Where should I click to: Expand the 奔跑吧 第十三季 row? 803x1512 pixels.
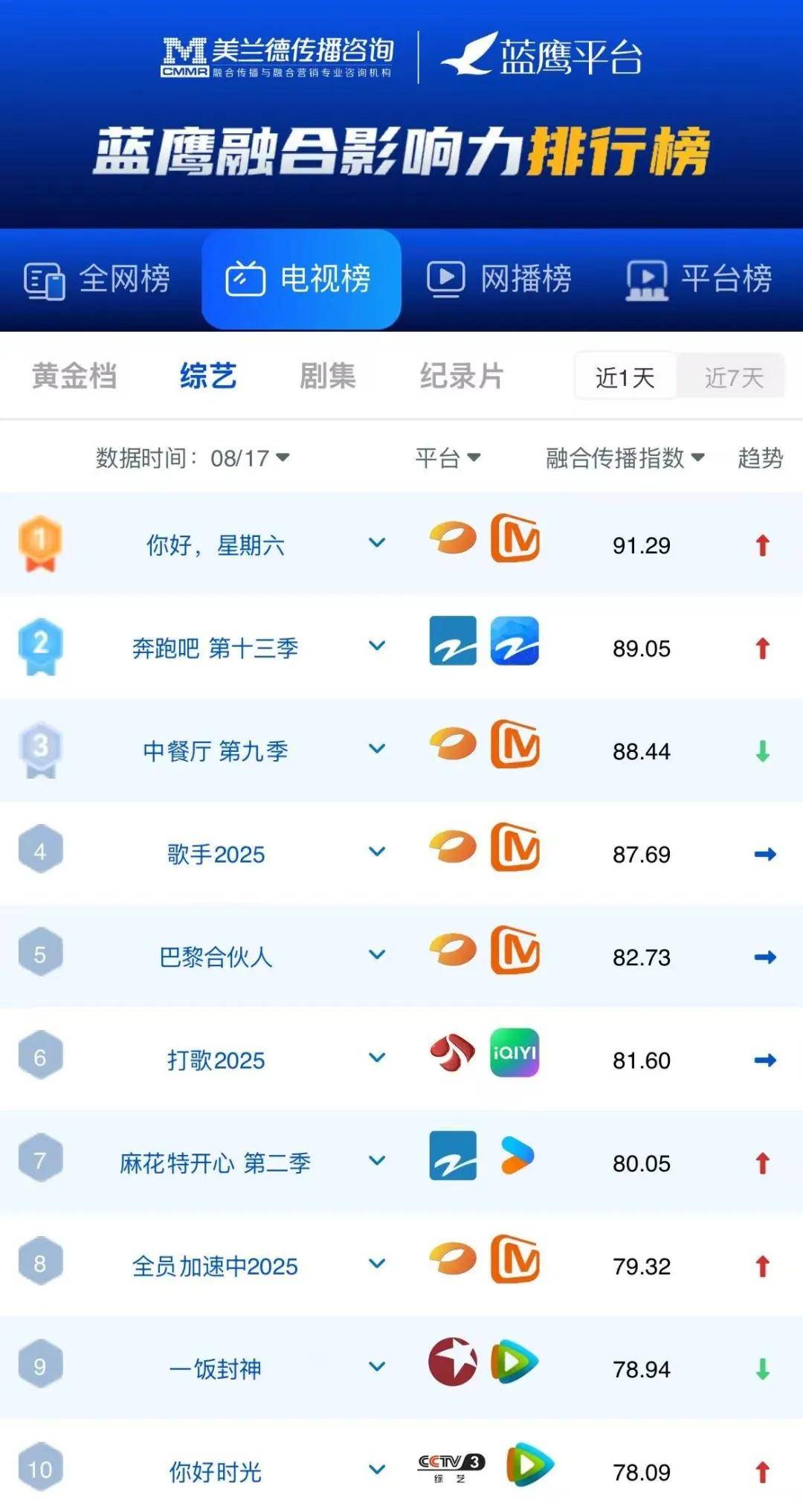[377, 646]
